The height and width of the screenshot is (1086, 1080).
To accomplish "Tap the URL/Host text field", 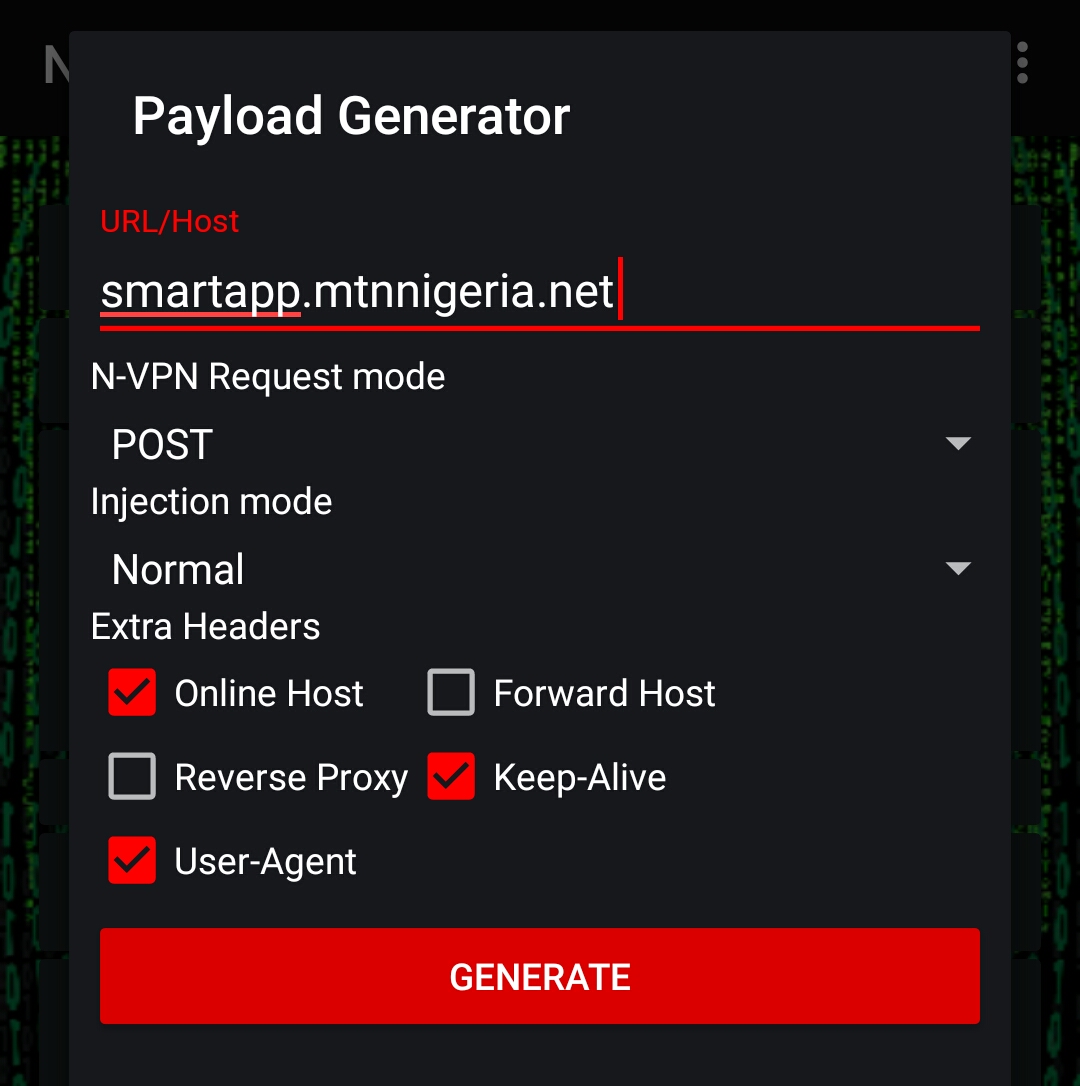I will pyautogui.click(x=540, y=293).
